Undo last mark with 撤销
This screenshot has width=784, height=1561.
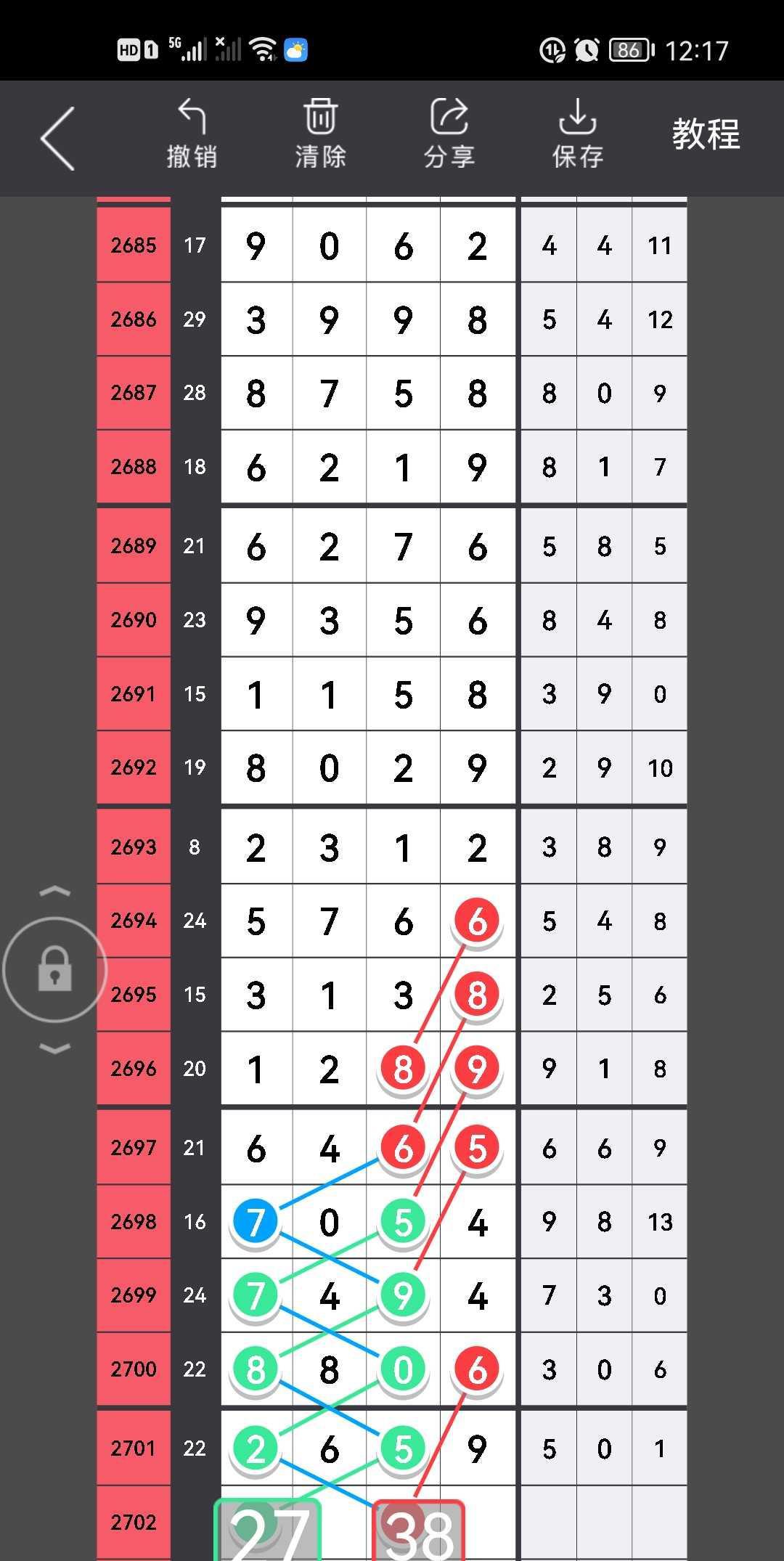(x=192, y=135)
